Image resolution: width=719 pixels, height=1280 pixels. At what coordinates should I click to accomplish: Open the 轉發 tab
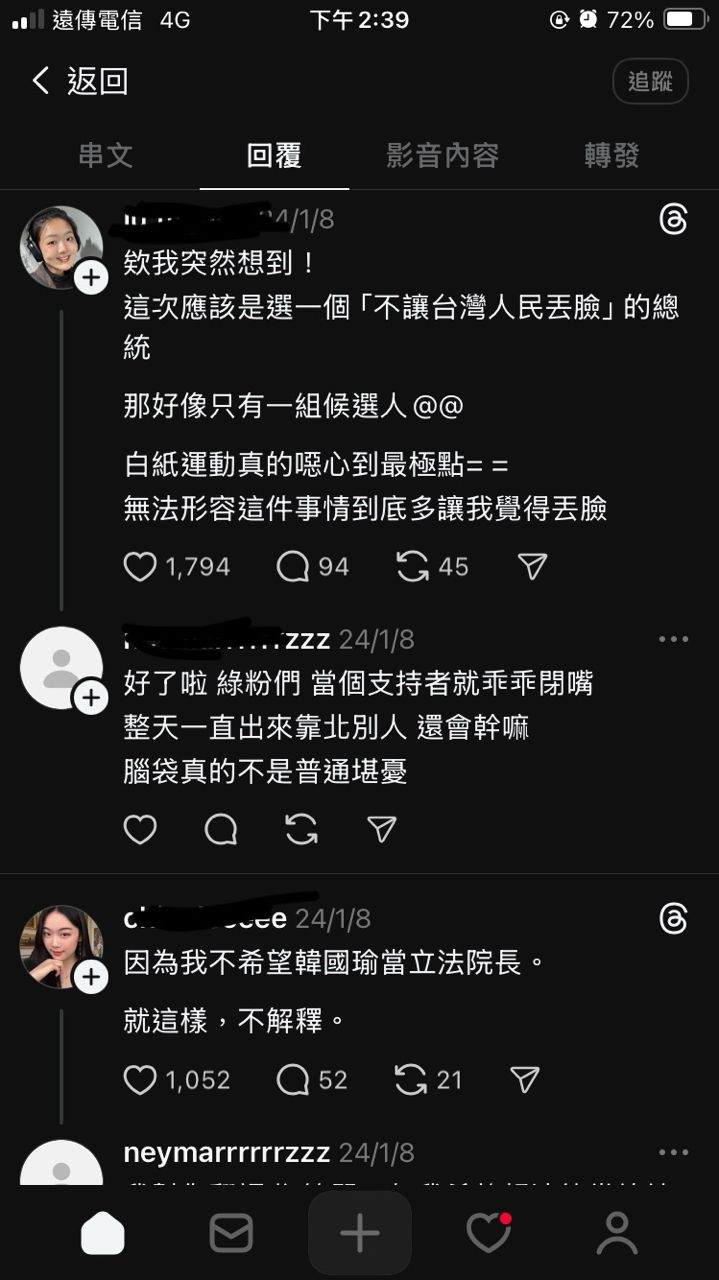pyautogui.click(x=611, y=155)
